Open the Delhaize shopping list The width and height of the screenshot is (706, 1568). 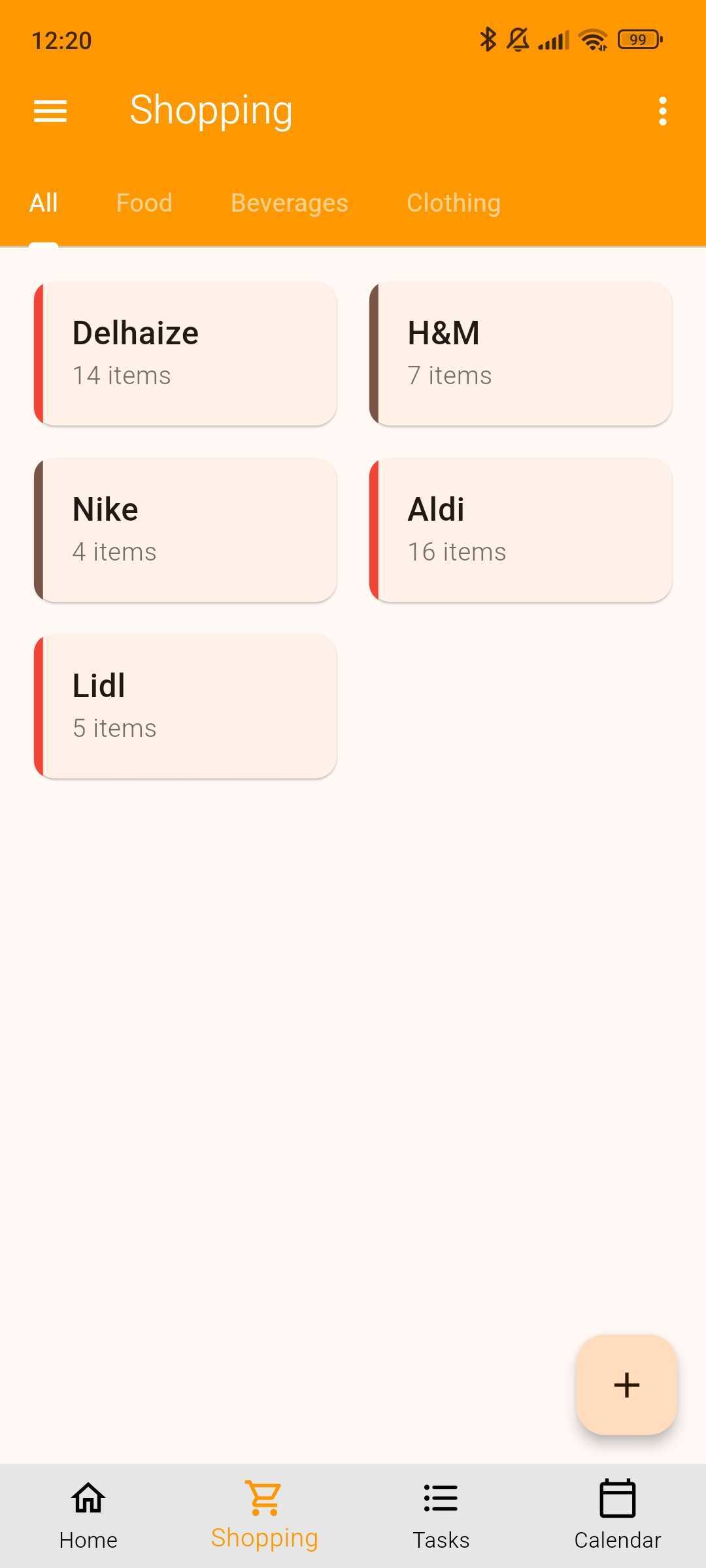185,353
